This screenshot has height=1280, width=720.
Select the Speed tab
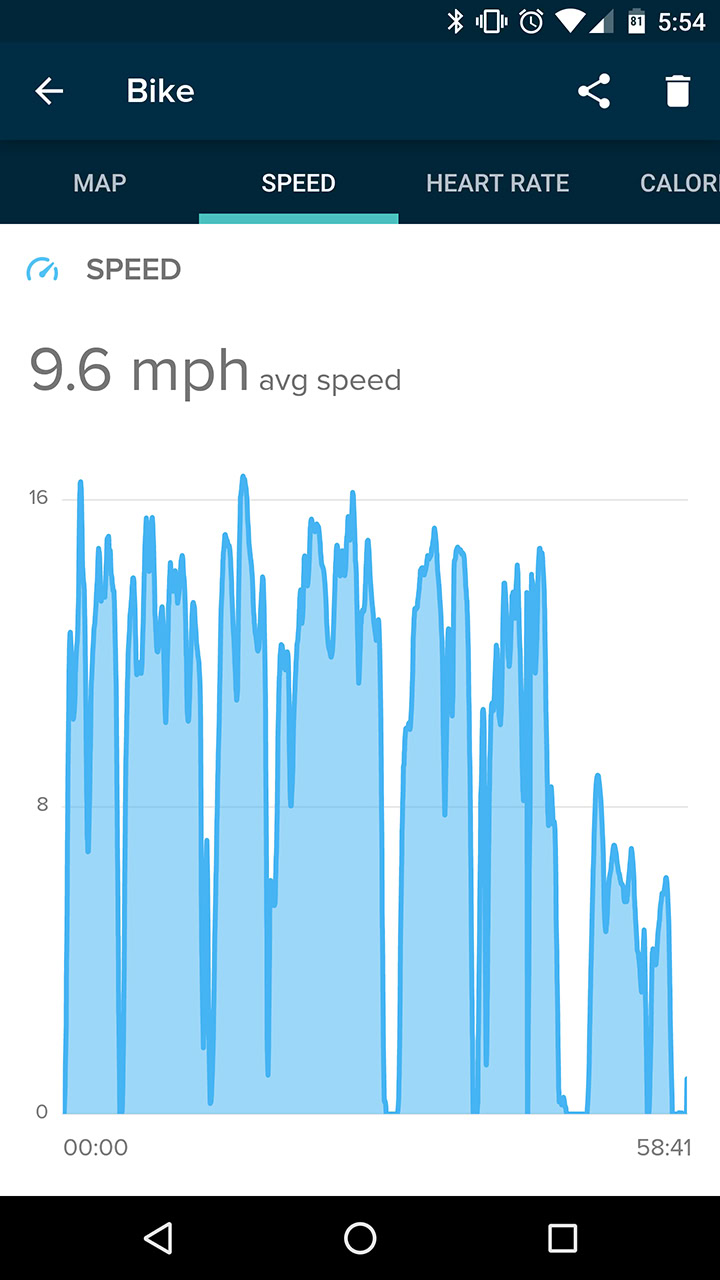click(x=298, y=183)
